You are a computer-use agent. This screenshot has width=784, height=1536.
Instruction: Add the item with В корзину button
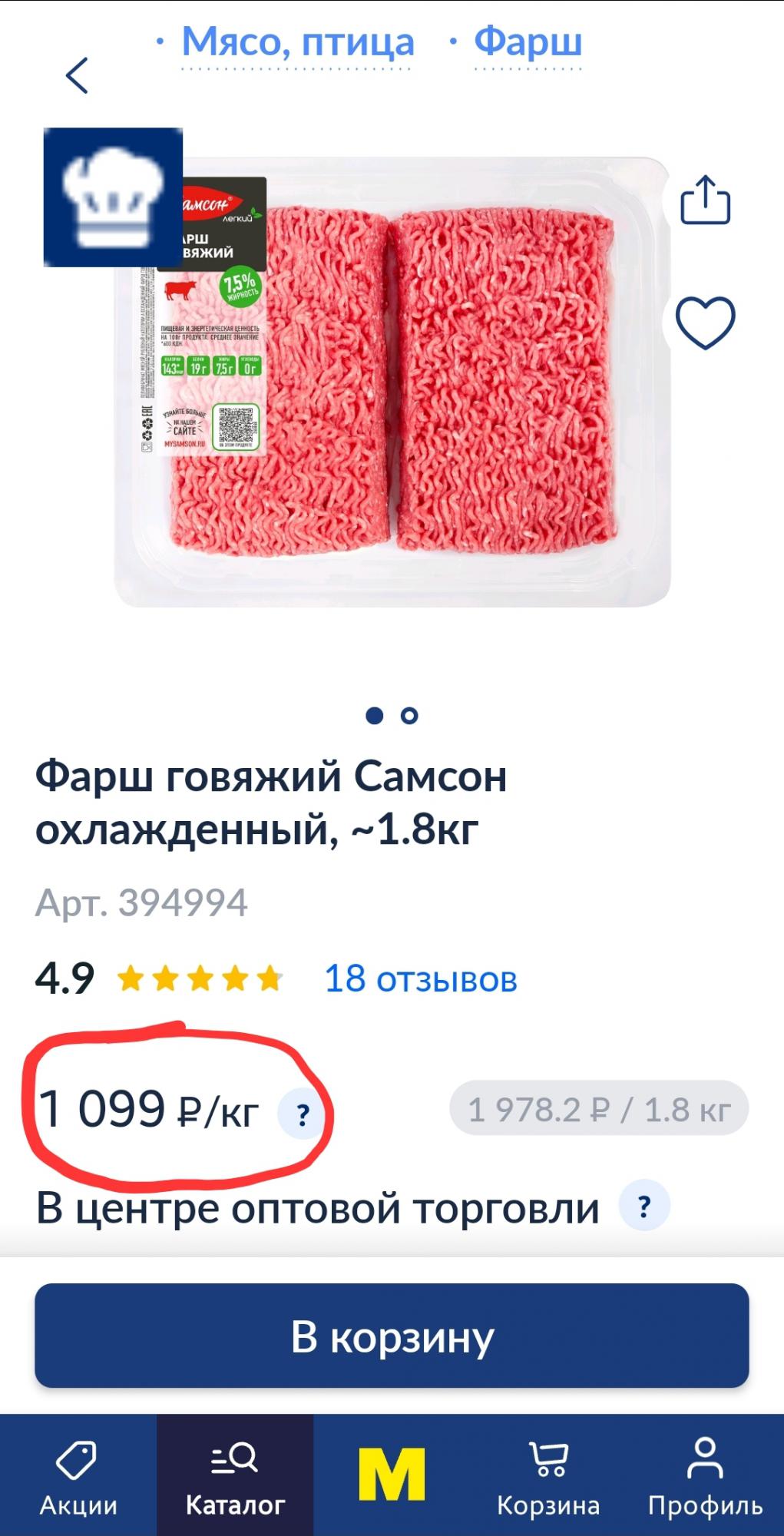point(392,1336)
